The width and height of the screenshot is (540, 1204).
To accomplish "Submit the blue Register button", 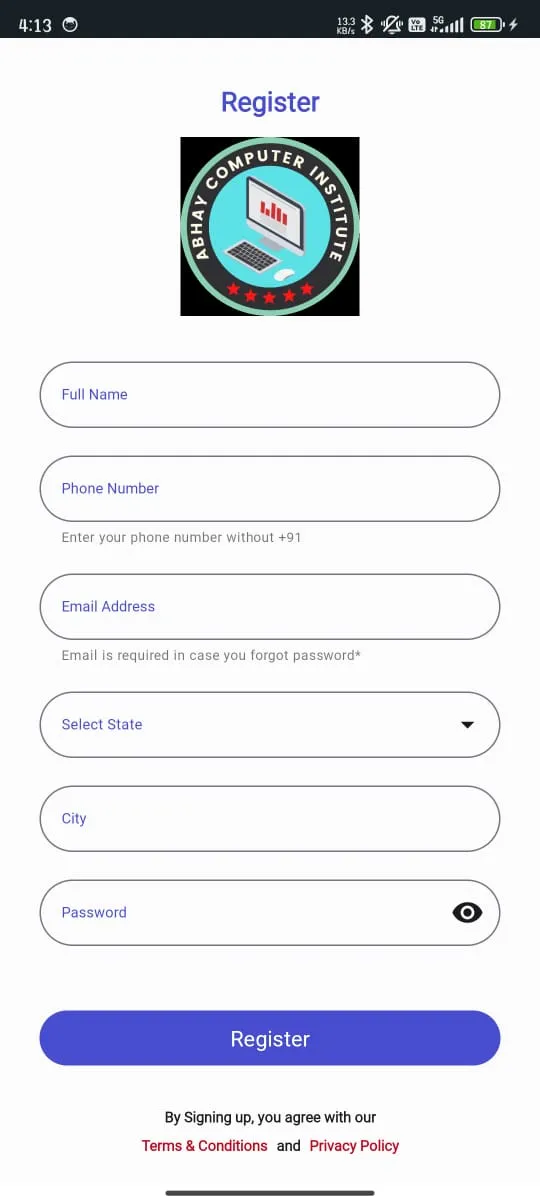I will [269, 1038].
